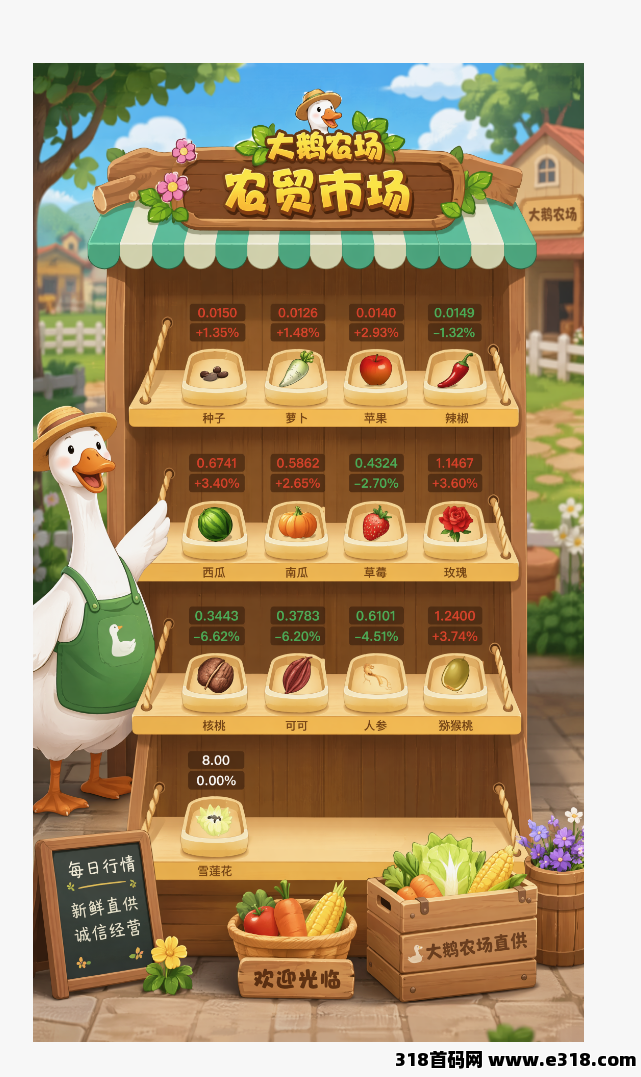Open the 雪莲花 snow lotus item

point(214,826)
